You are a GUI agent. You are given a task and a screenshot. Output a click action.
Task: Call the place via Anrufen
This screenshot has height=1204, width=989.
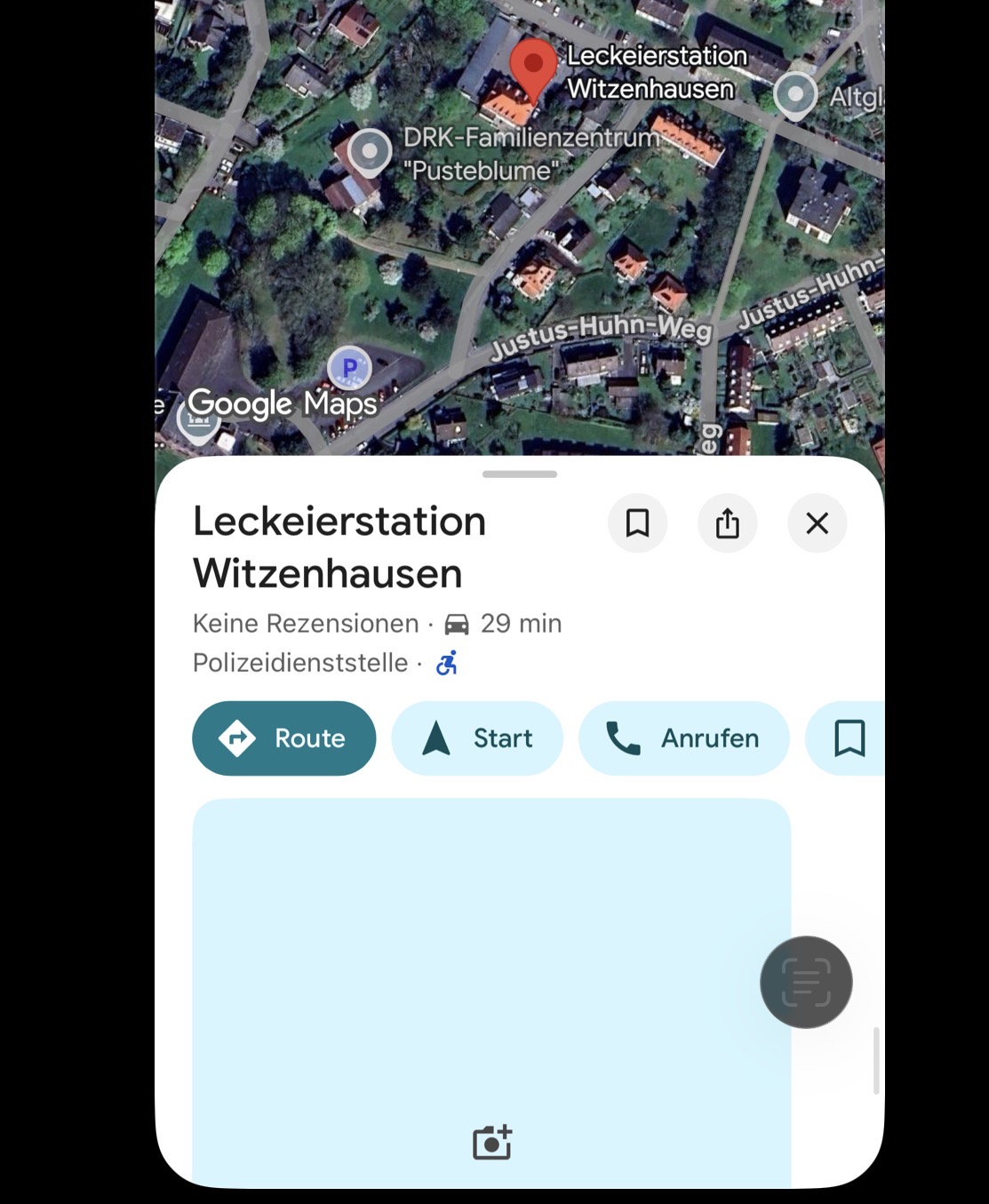[x=683, y=738]
